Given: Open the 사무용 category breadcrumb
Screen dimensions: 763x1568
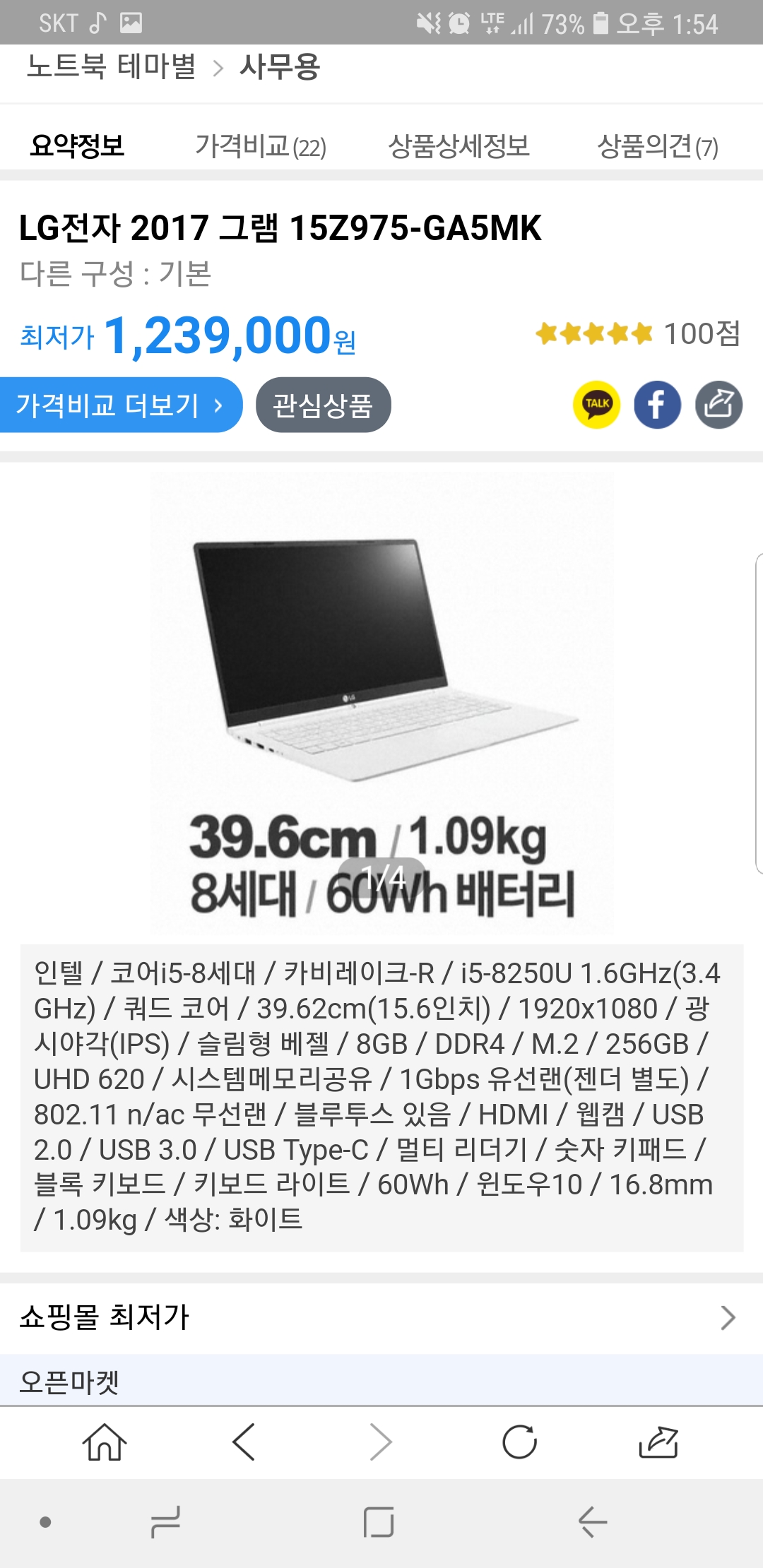Looking at the screenshot, I should point(280,67).
